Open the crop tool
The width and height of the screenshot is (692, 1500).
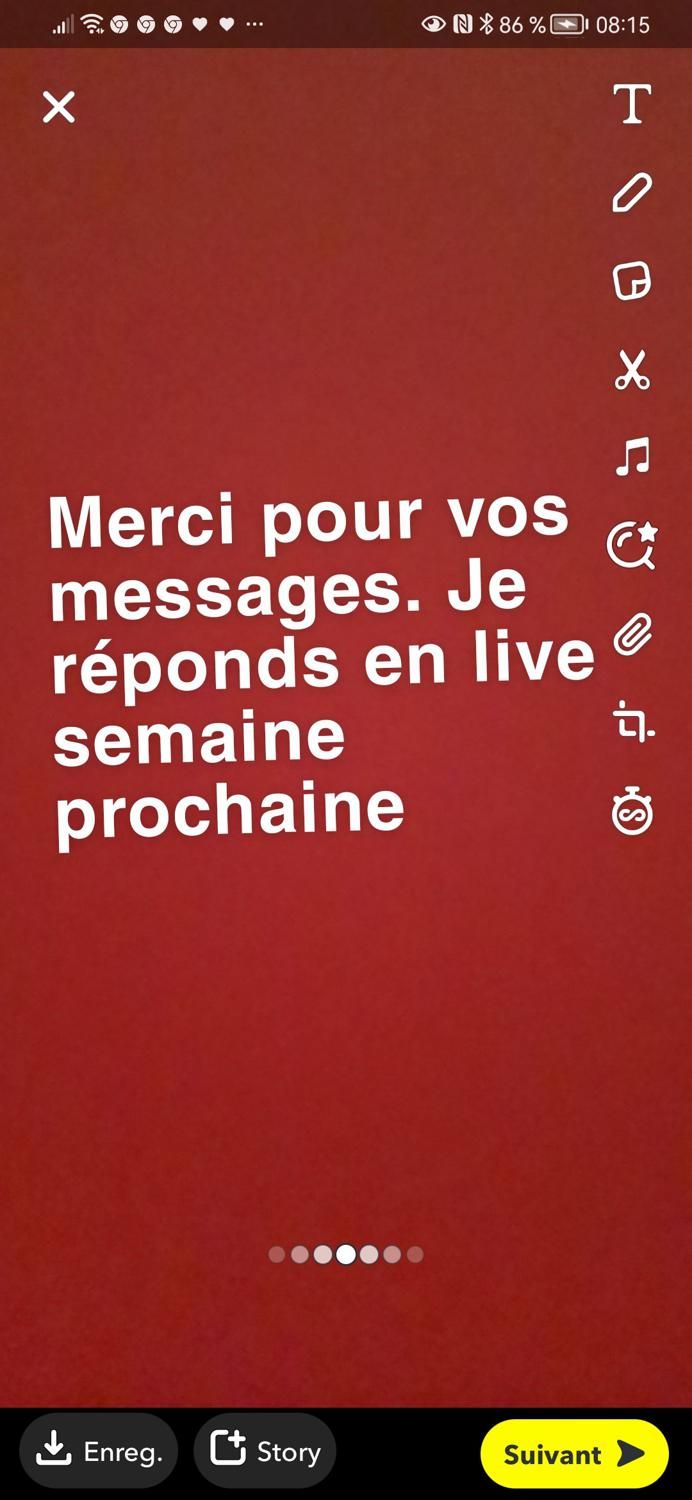(x=632, y=722)
